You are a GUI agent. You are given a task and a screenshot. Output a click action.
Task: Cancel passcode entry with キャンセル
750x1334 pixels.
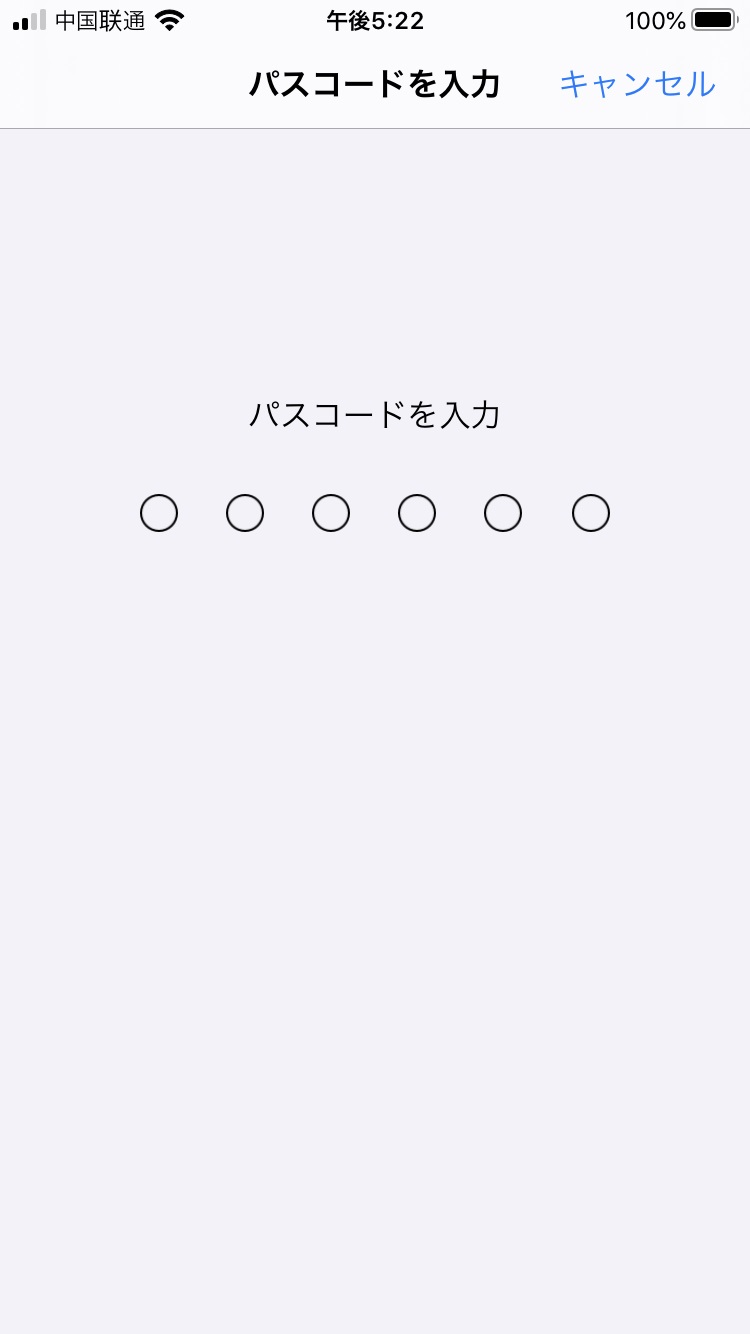637,84
